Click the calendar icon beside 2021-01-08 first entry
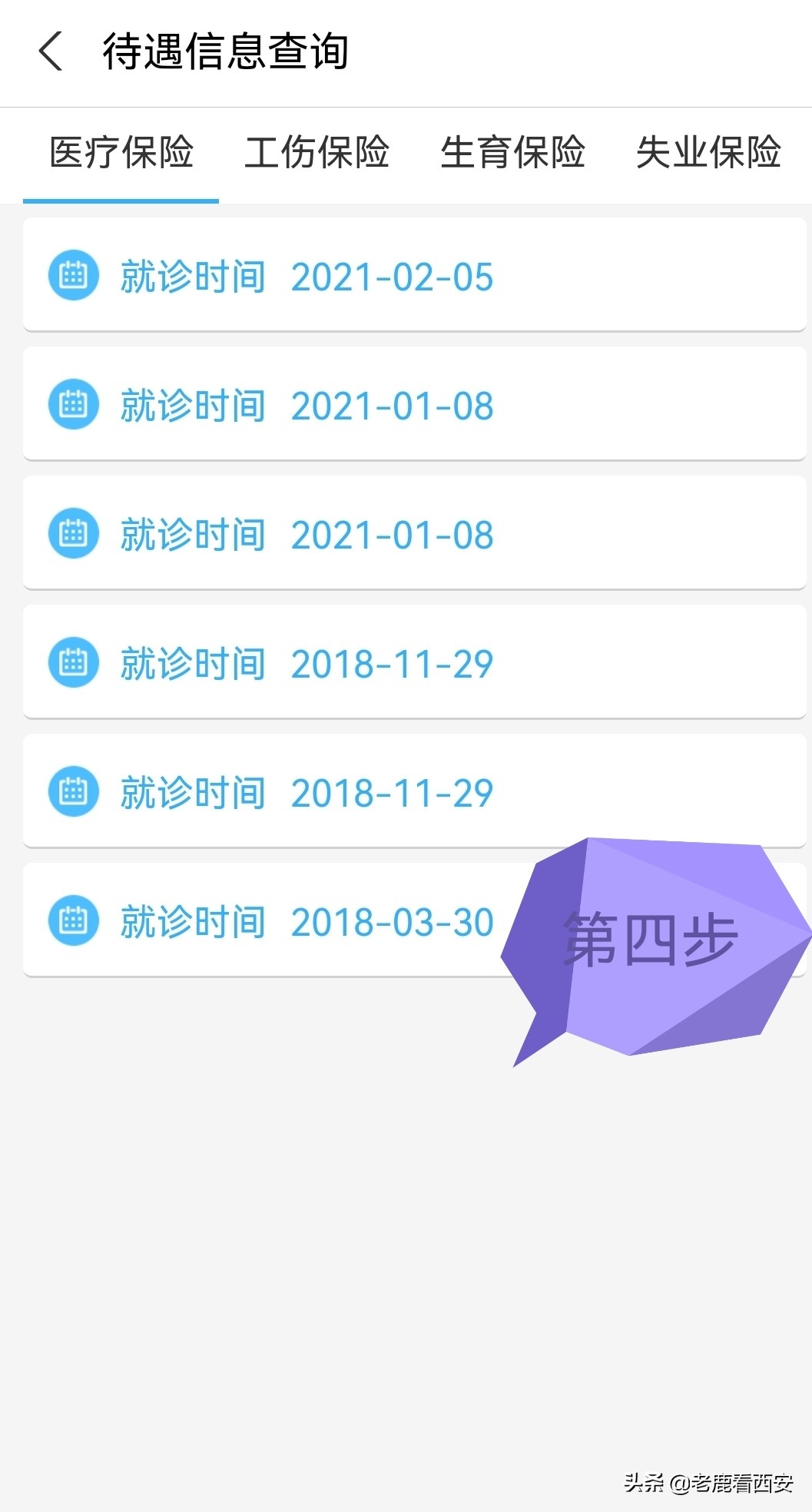 click(73, 403)
